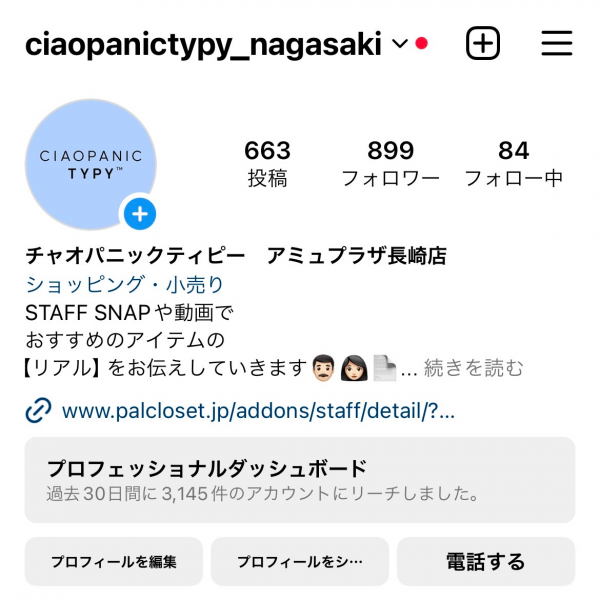Tap プロフィールを編集 button

coord(114,562)
